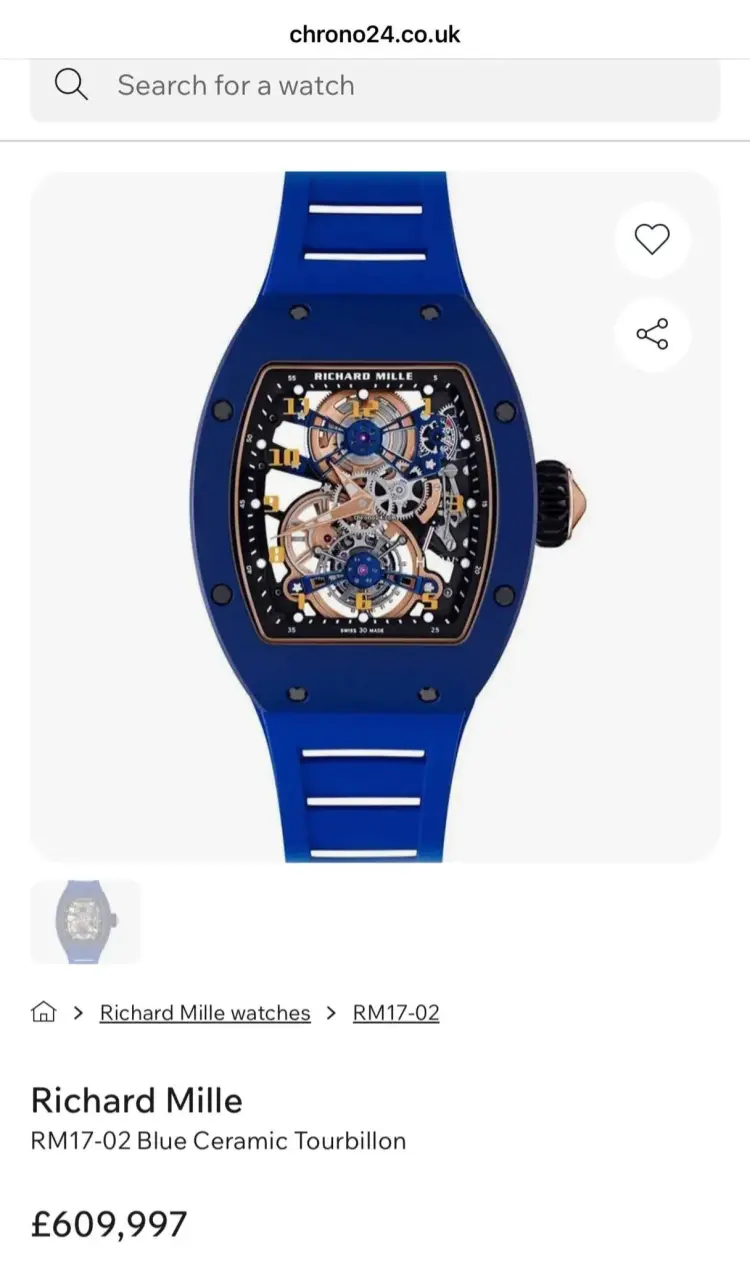Tap the chrono24.co.uk address bar
Image resolution: width=750 pixels, height=1264 pixels.
point(375,34)
